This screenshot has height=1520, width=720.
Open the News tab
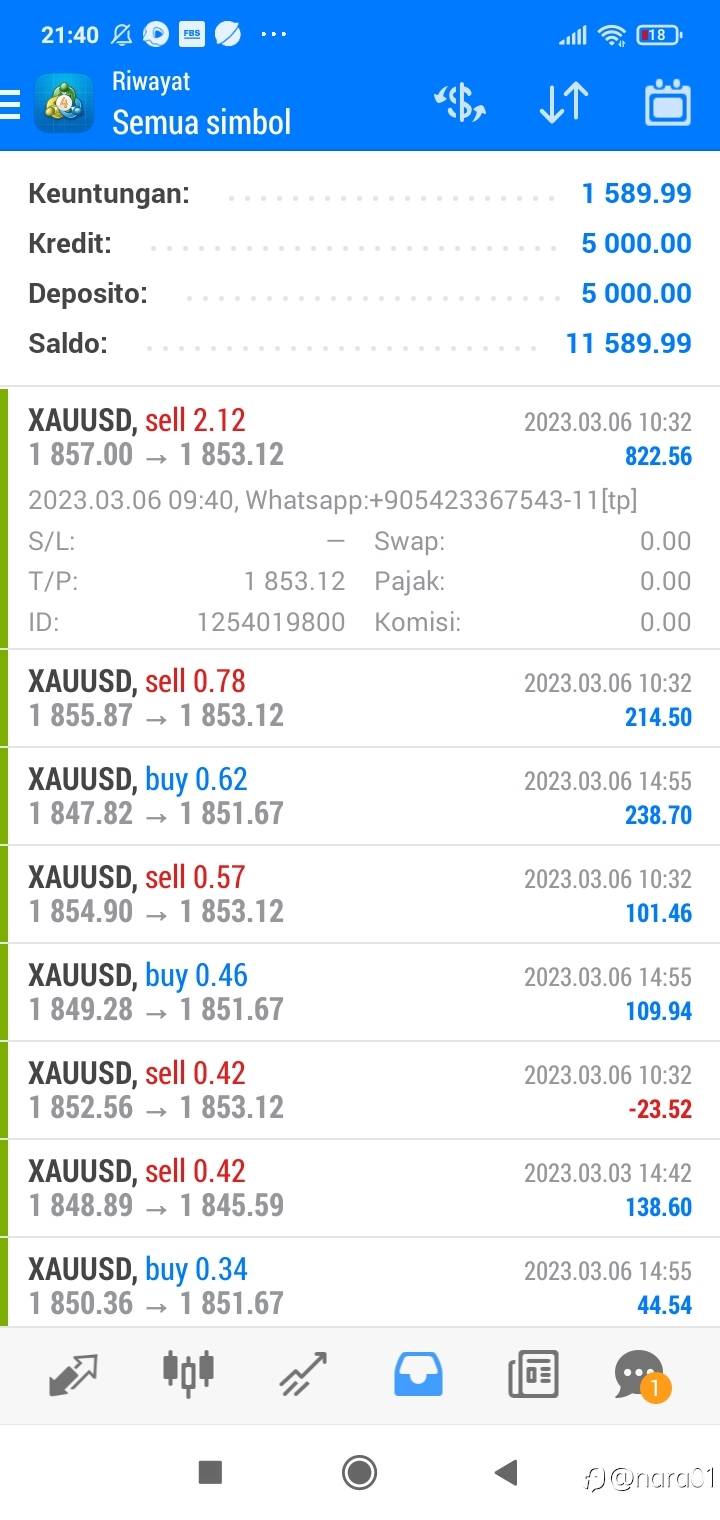(x=532, y=1375)
